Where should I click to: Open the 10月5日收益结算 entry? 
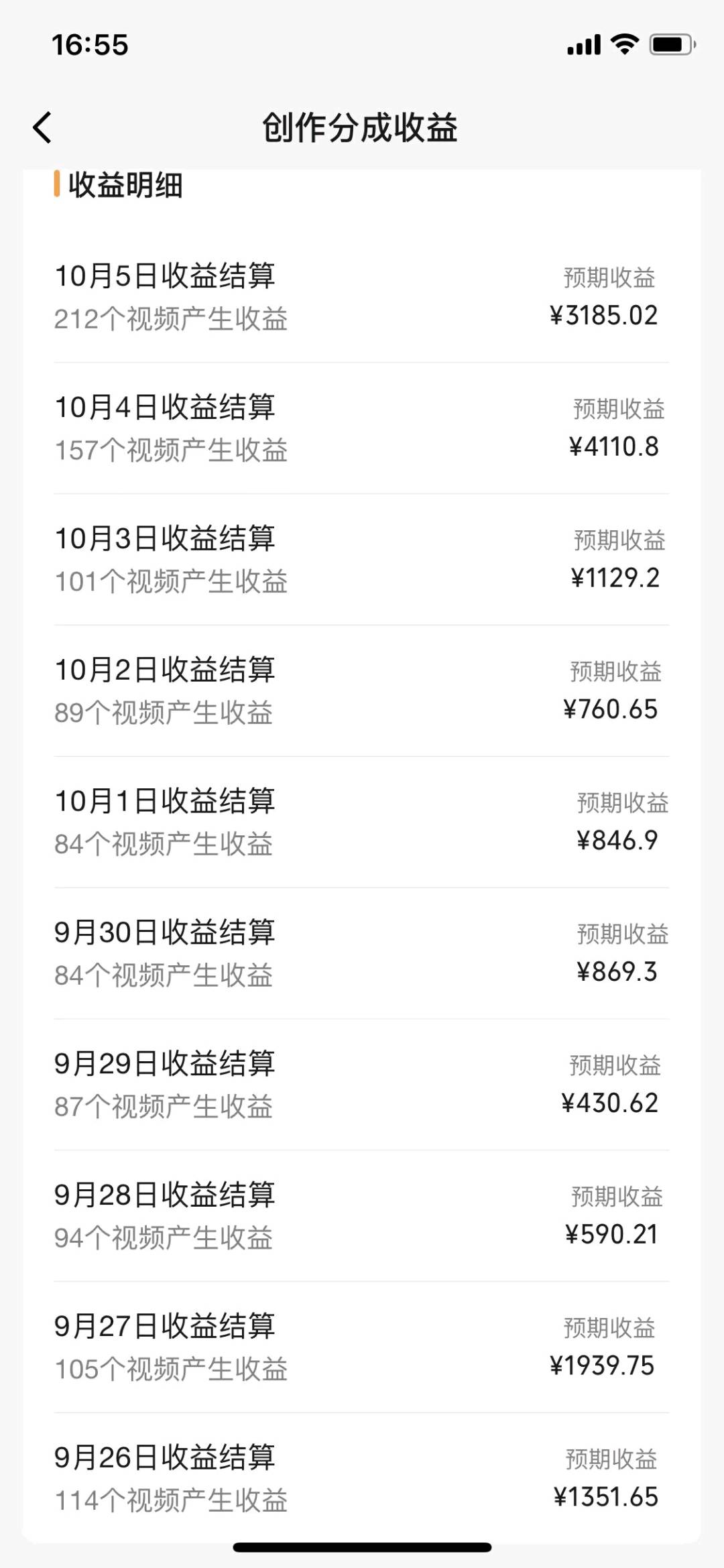pos(362,297)
